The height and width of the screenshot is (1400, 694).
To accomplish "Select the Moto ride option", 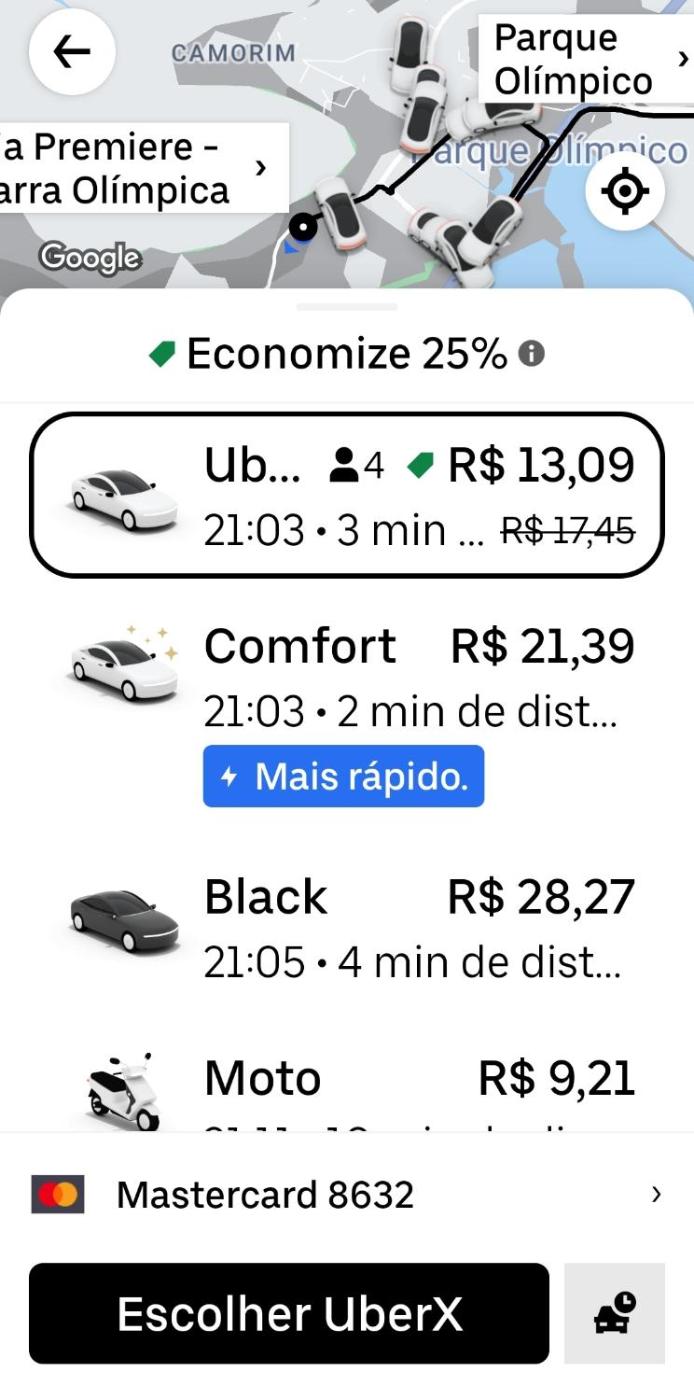I will click(x=346, y=1085).
